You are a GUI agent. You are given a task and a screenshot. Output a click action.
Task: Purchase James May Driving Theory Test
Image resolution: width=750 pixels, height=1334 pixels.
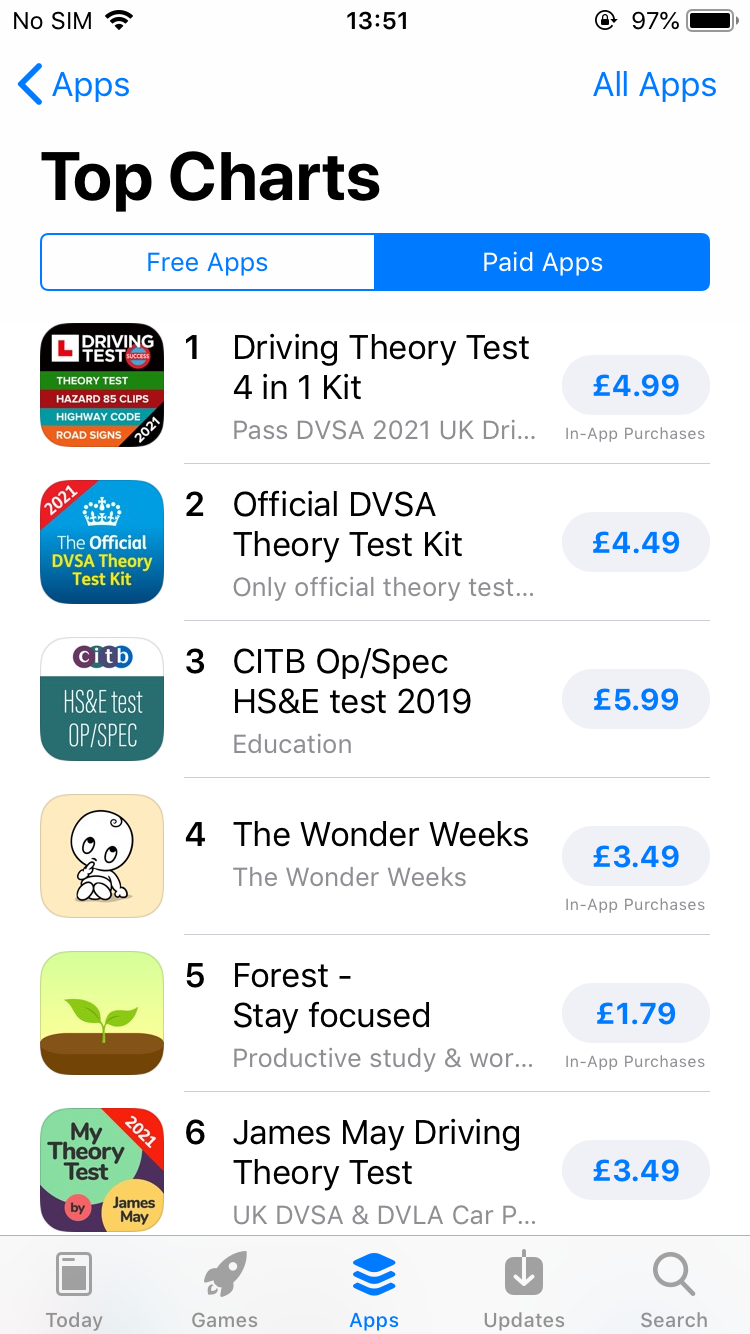[635, 1171]
